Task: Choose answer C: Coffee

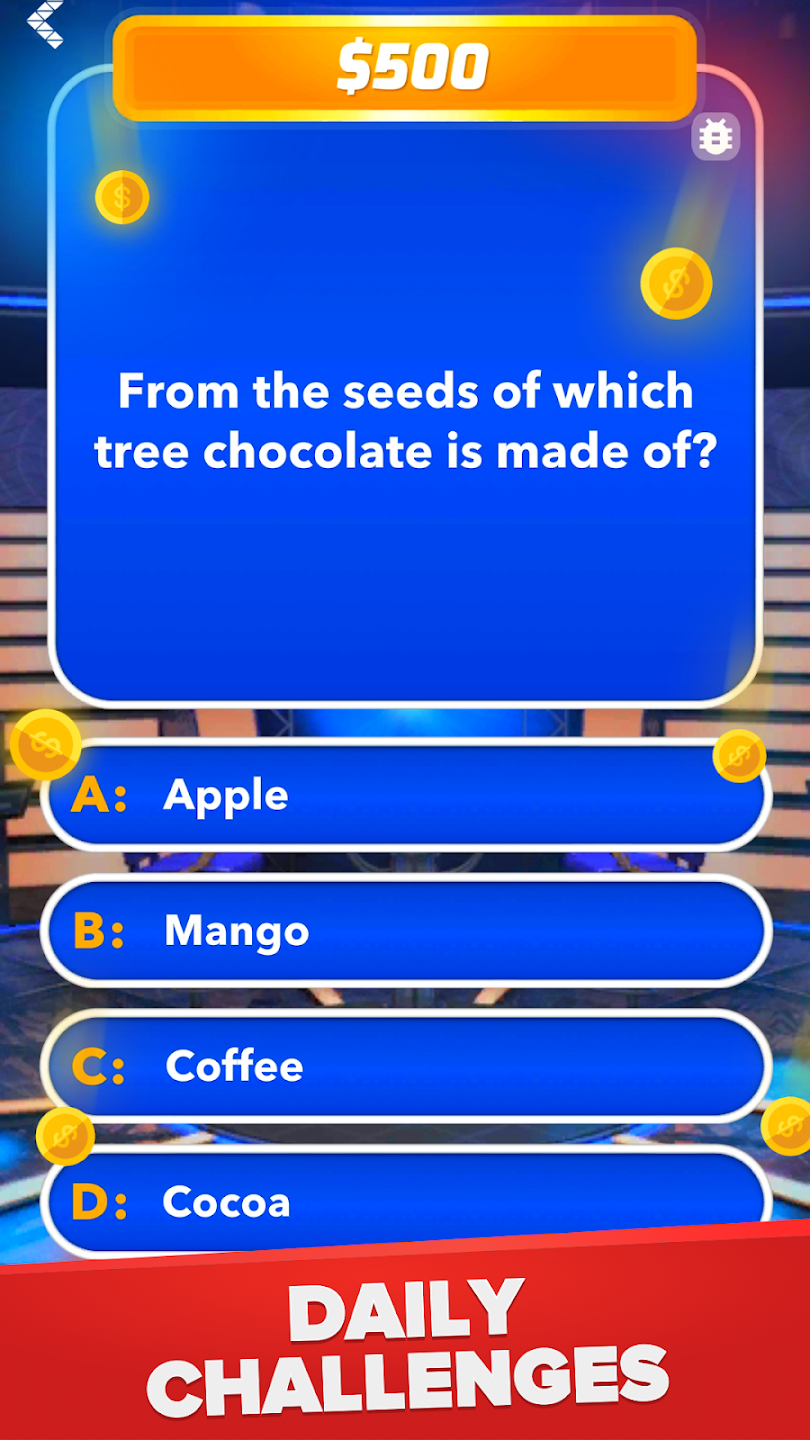Action: (x=405, y=1066)
